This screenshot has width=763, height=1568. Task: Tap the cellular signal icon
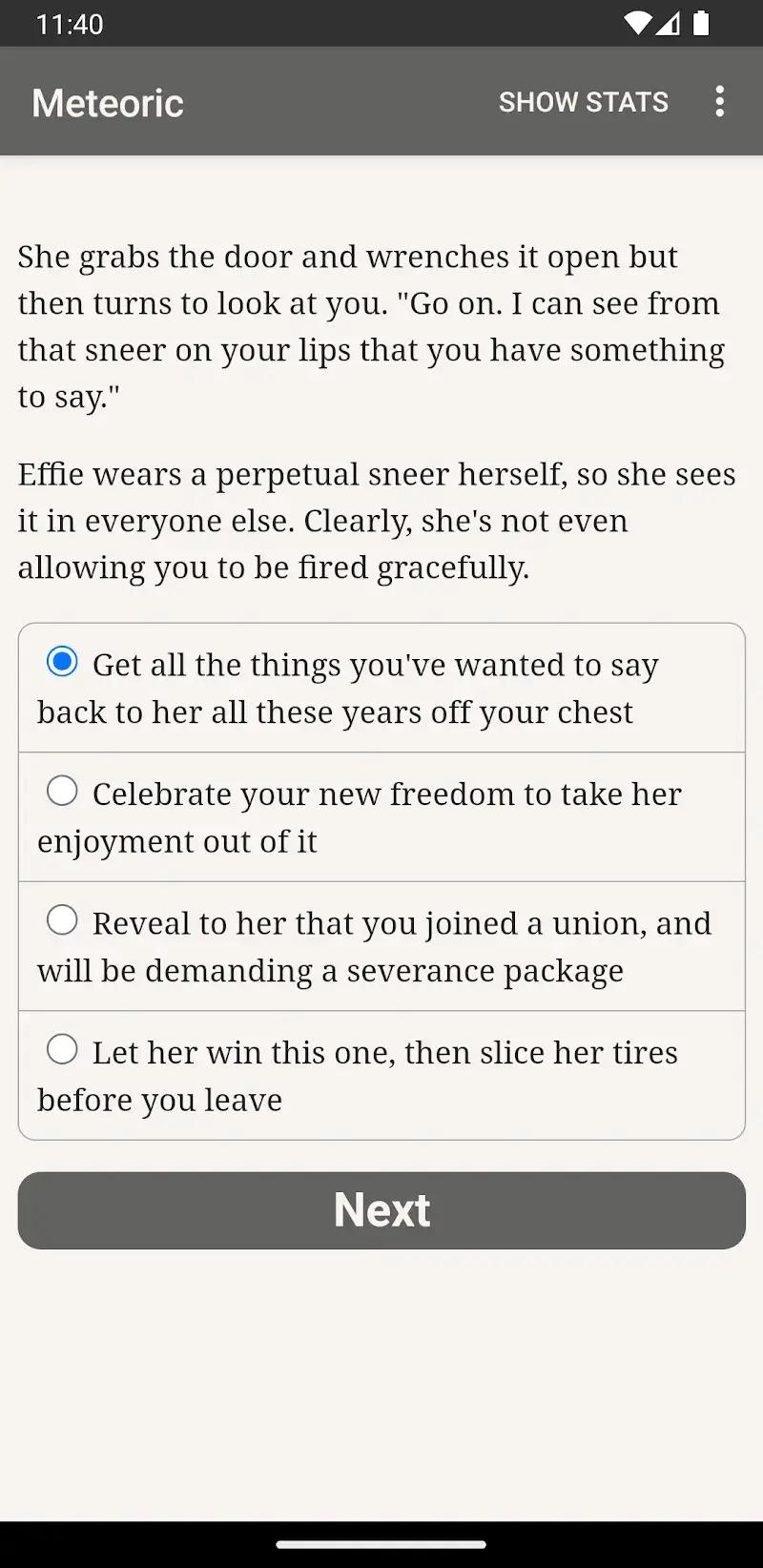pos(668,25)
